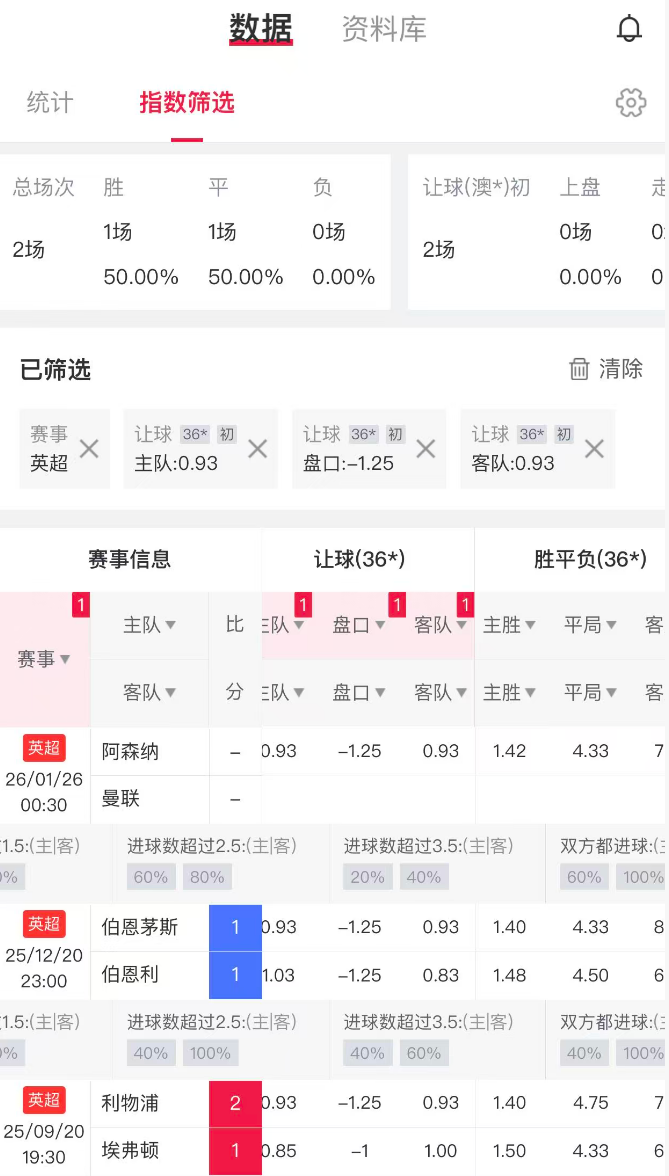Remove the 盘口:-1.25 filter chip
This screenshot has height=1176, width=669.
point(426,449)
